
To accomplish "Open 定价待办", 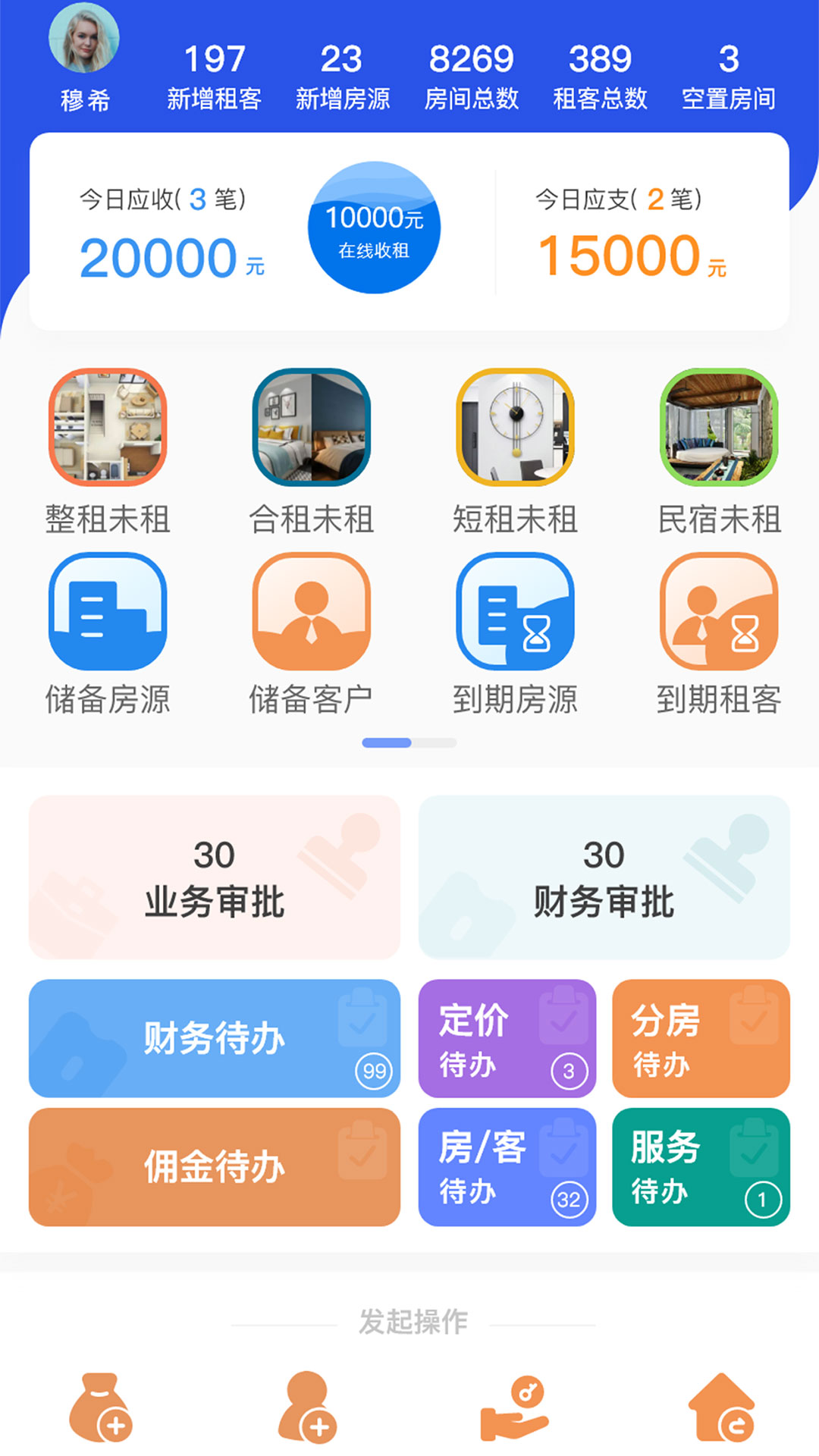I will point(507,1038).
